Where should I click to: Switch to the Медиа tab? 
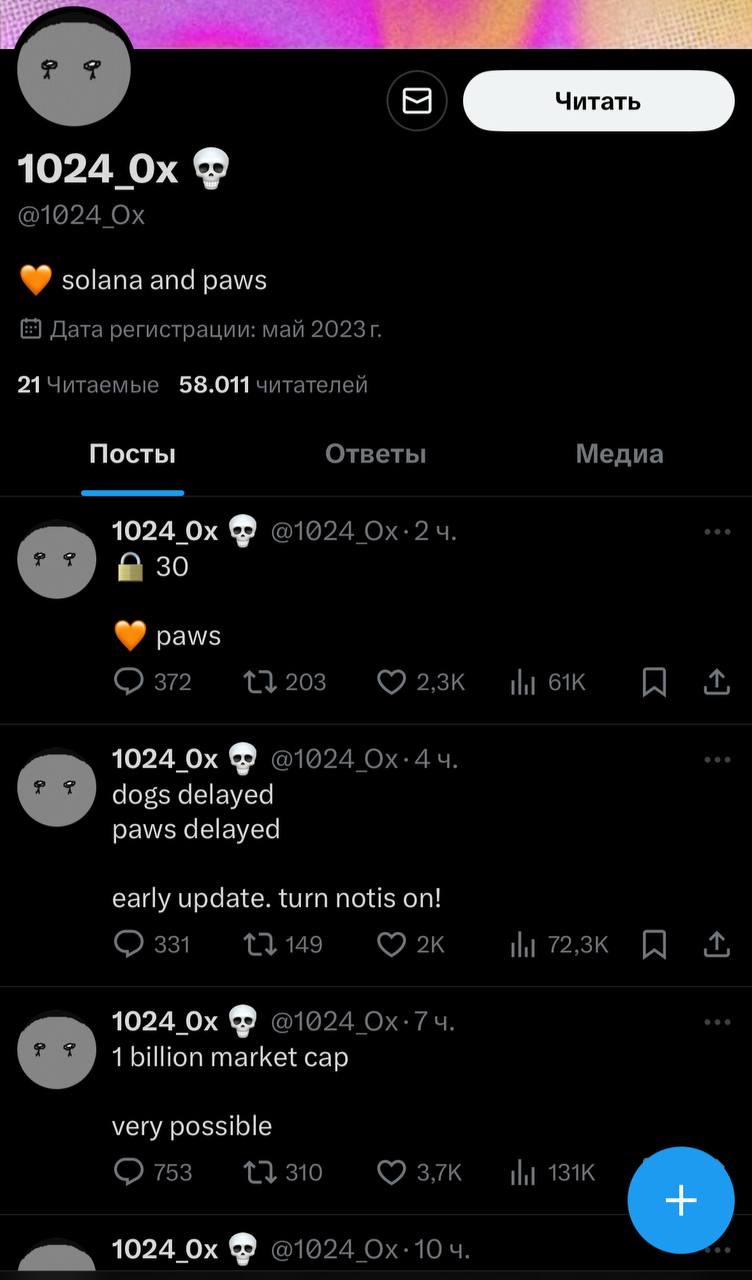619,454
